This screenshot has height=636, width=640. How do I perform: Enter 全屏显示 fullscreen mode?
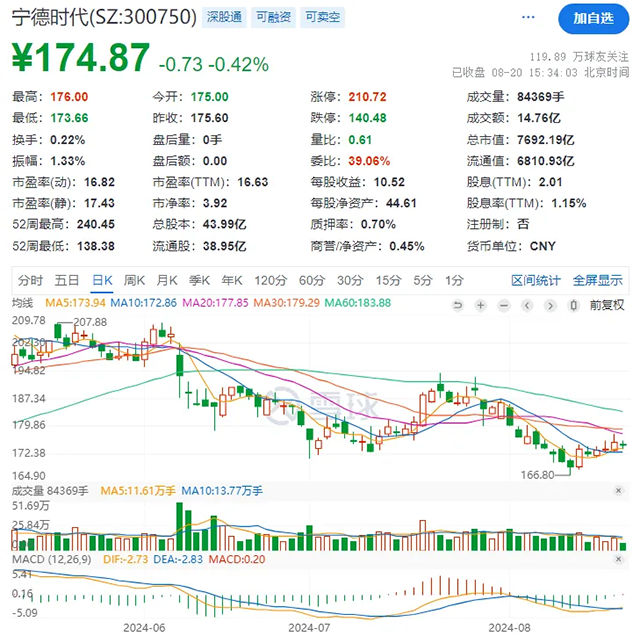tap(598, 280)
